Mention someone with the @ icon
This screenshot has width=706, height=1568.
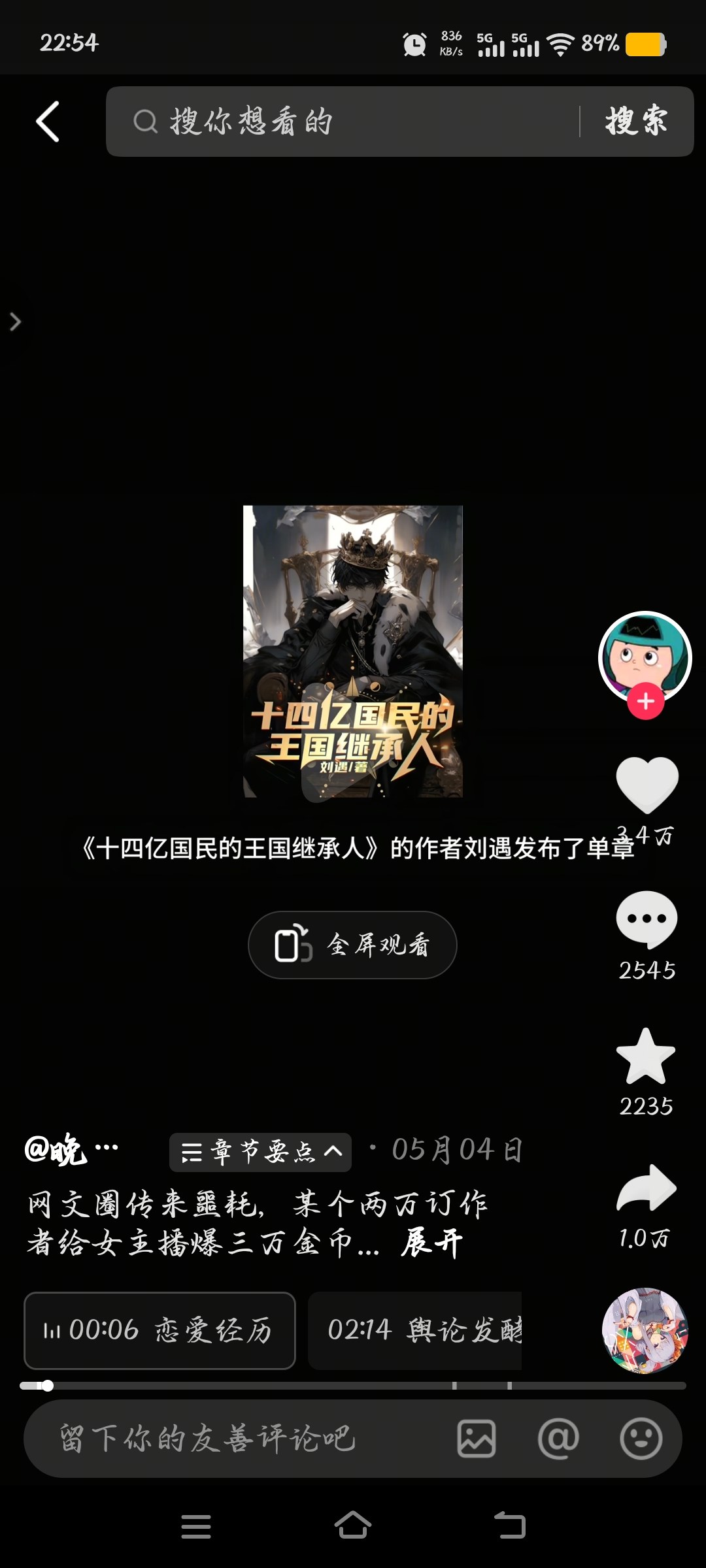click(x=558, y=1439)
